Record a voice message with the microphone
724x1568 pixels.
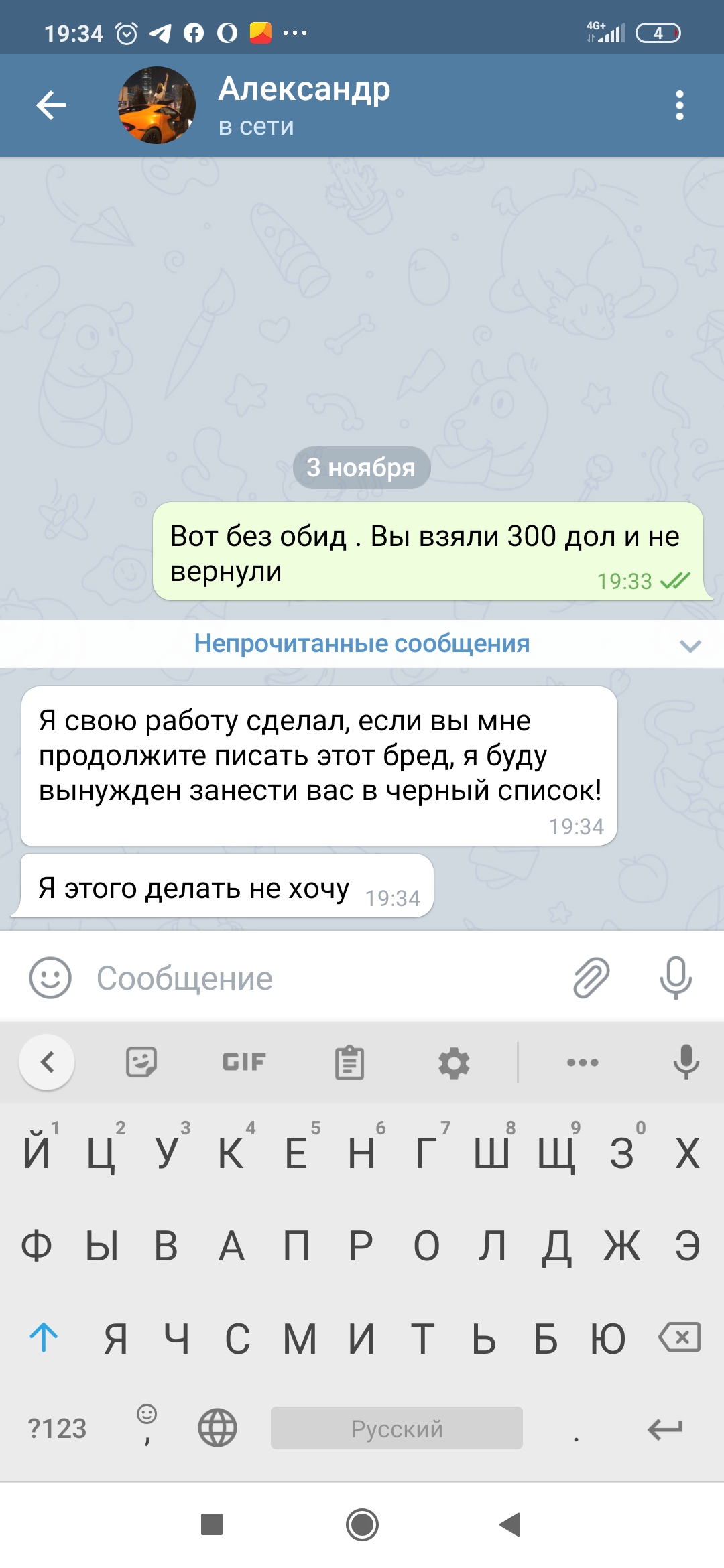(x=676, y=978)
